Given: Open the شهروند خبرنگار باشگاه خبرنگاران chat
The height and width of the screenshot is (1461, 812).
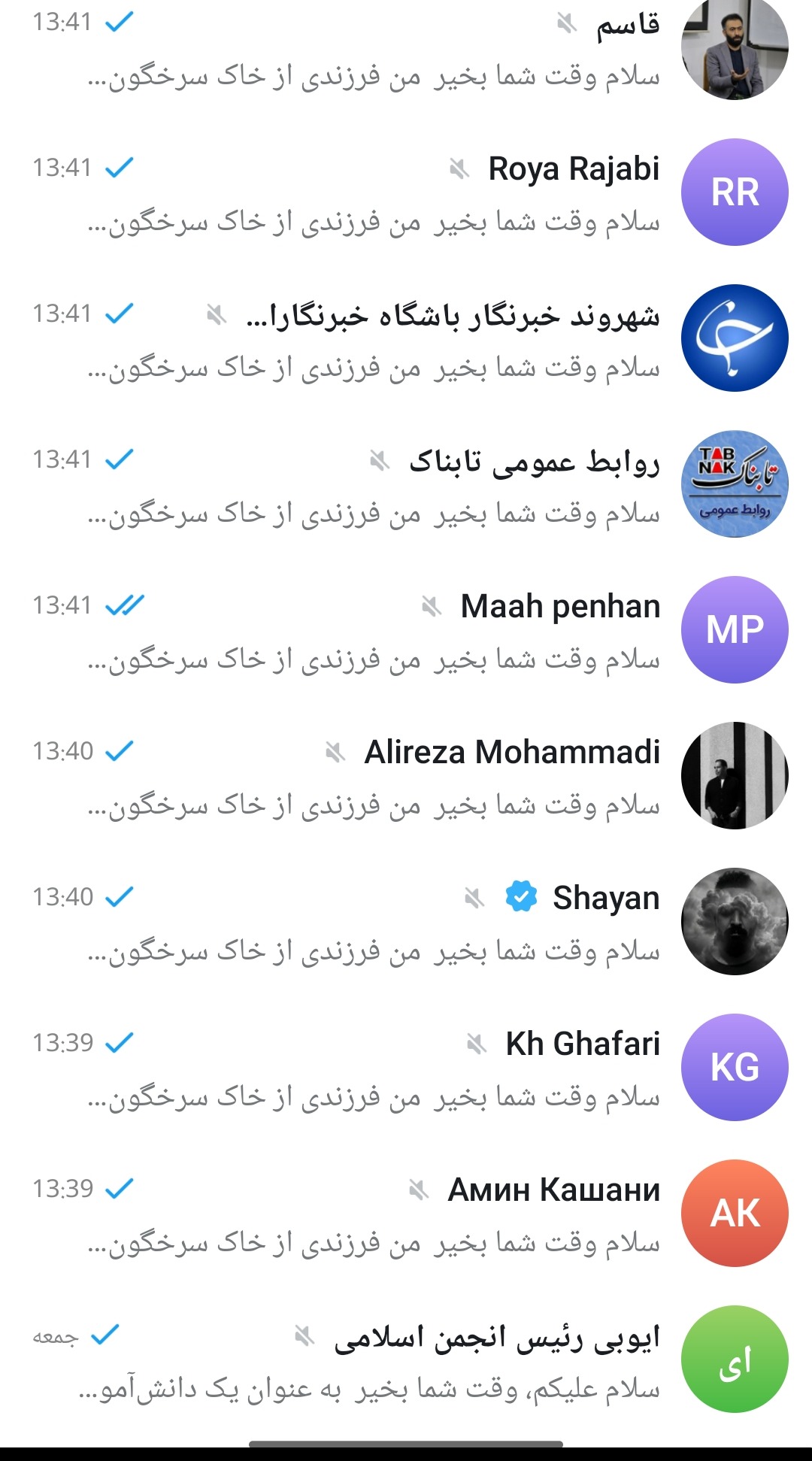Looking at the screenshot, I should (406, 338).
